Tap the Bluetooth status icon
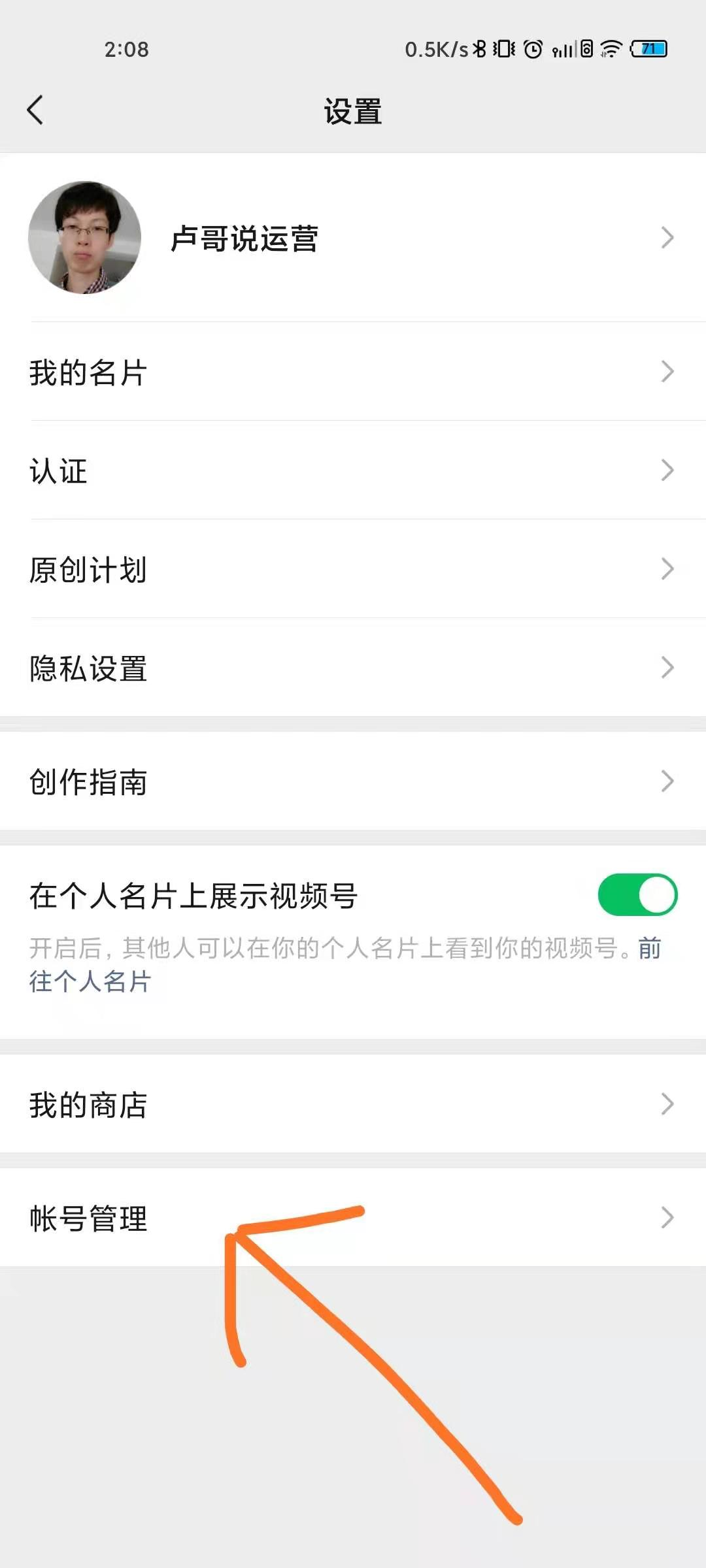 [478, 49]
